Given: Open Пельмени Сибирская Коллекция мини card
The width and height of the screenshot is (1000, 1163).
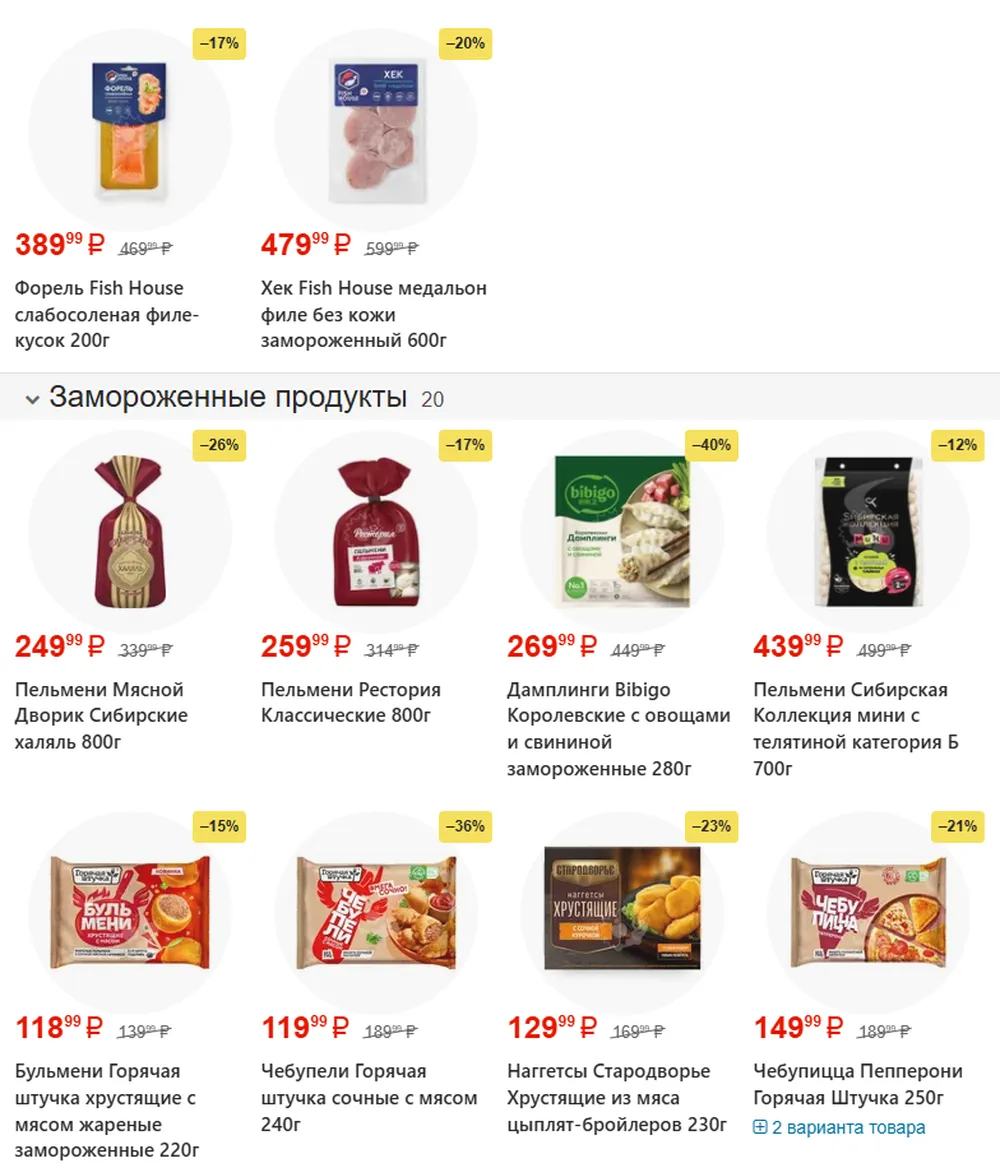Looking at the screenshot, I should 855,728.
